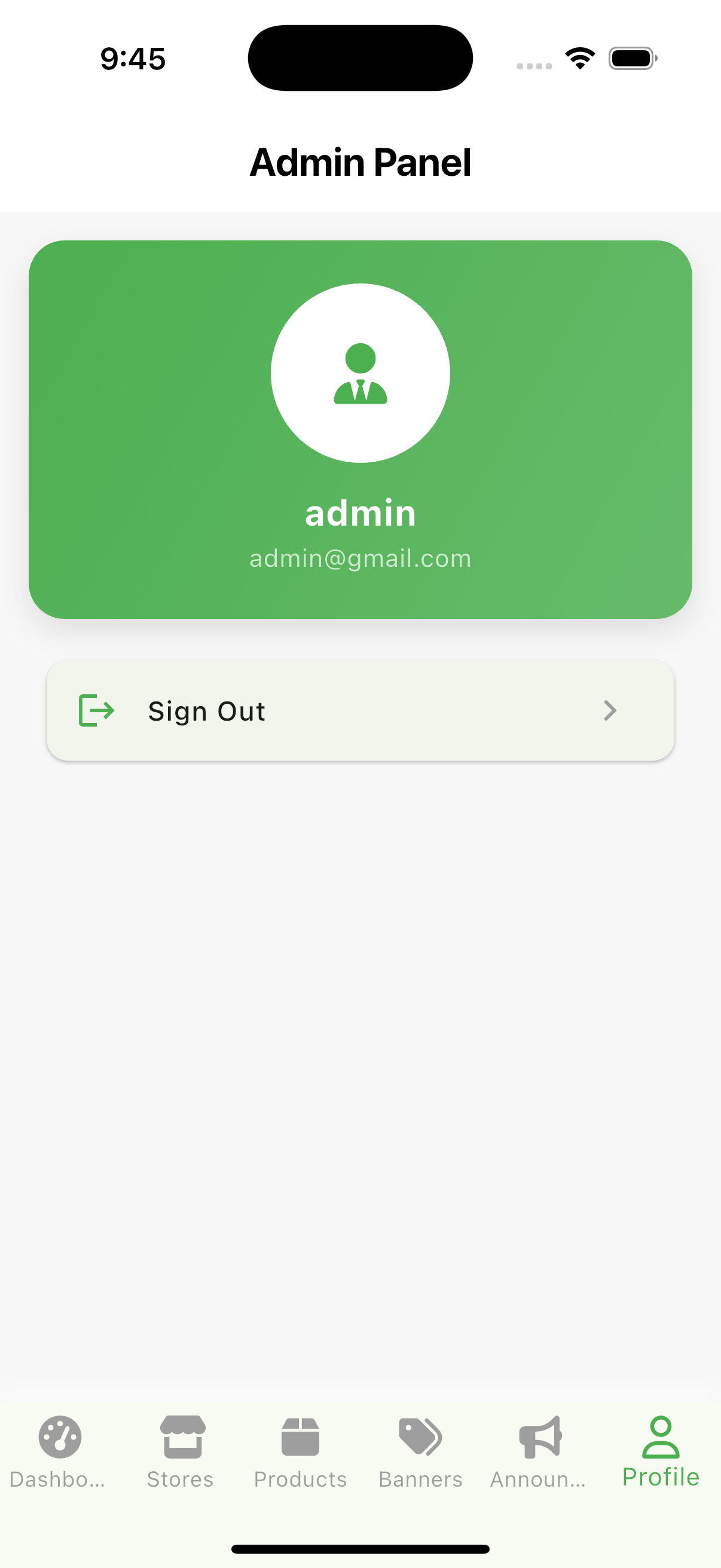Go to the Products tab
The width and height of the screenshot is (721, 1568).
pyautogui.click(x=300, y=1452)
